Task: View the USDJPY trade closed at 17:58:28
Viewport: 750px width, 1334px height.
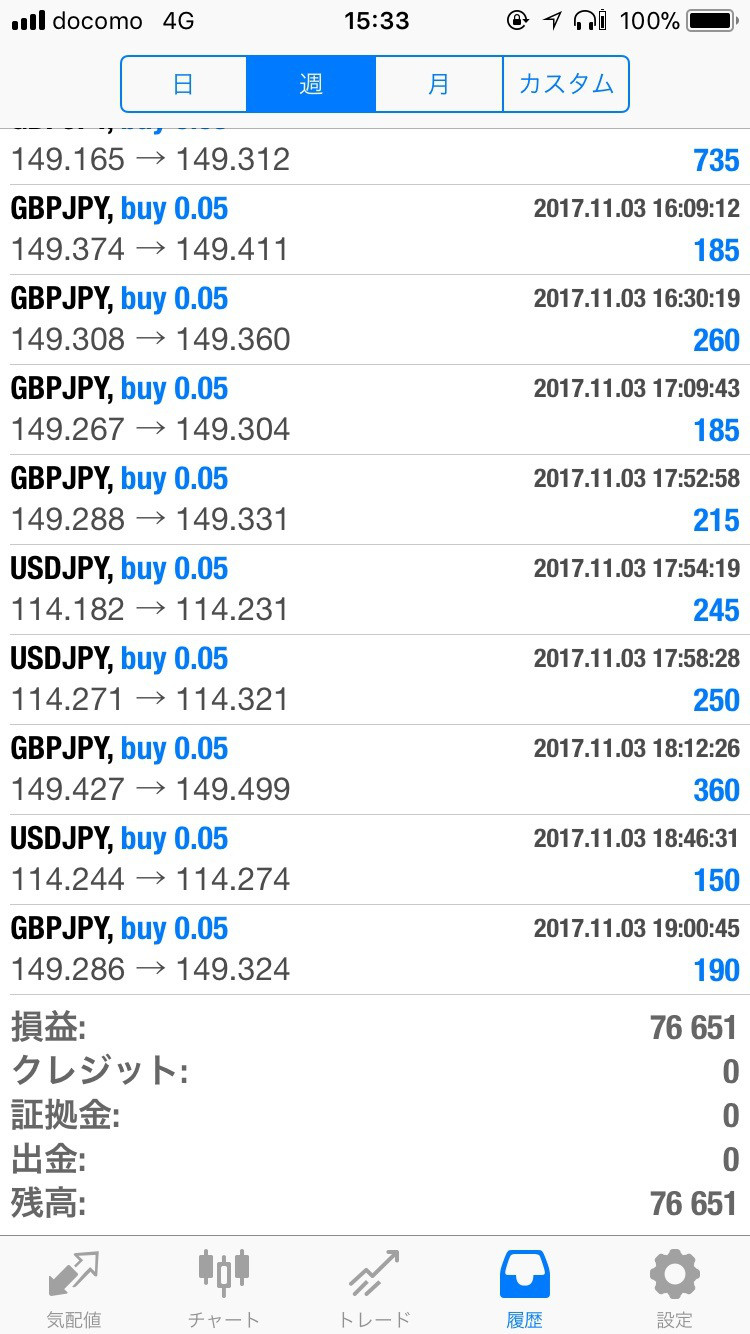Action: pos(375,680)
